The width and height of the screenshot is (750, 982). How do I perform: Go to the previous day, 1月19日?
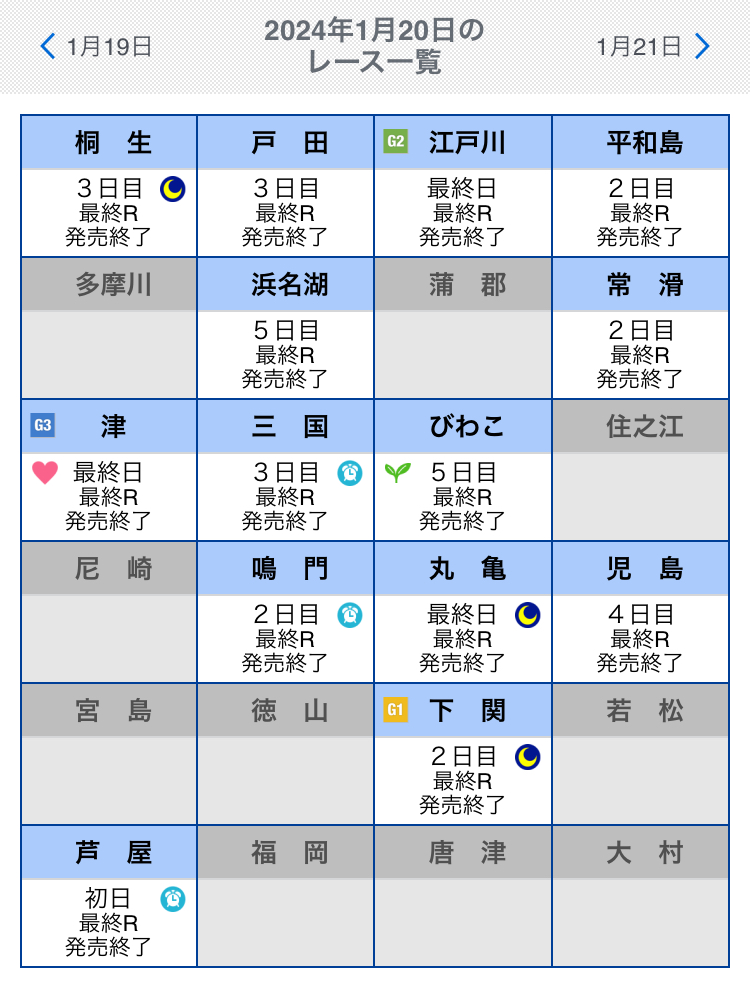tap(95, 46)
